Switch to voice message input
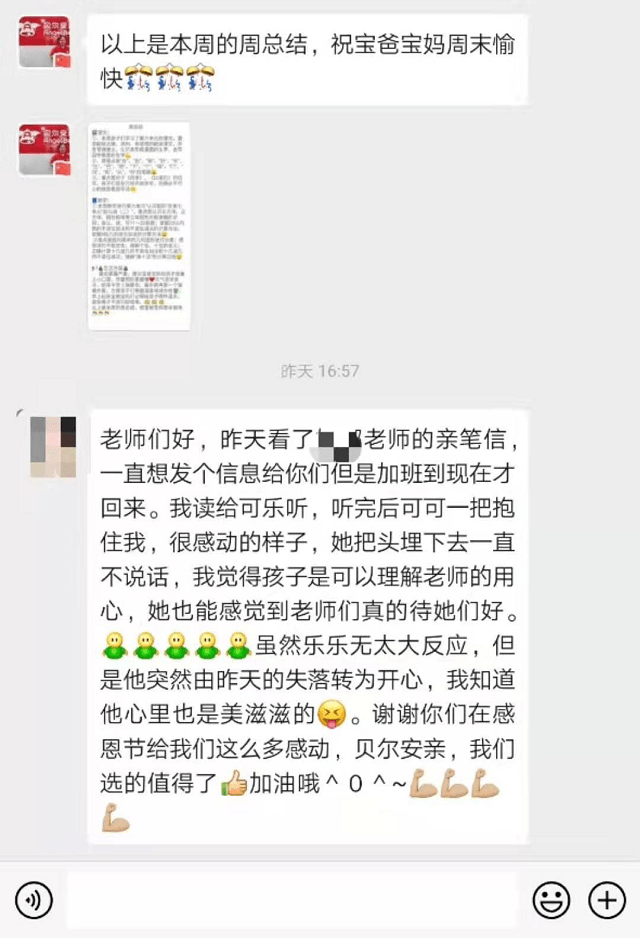Image resolution: width=640 pixels, height=938 pixels. click(x=35, y=901)
